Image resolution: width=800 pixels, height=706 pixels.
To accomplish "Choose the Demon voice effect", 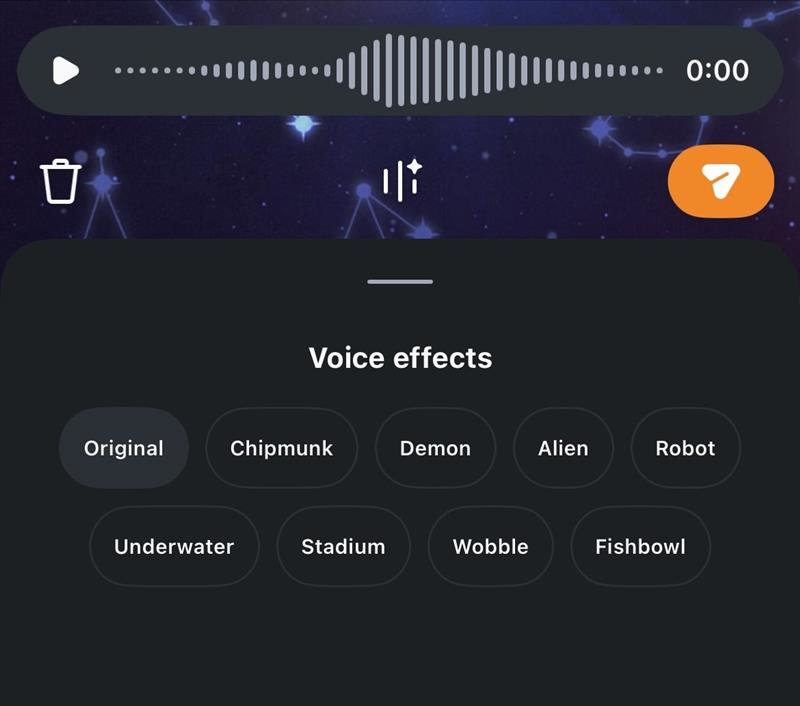I will coord(435,448).
